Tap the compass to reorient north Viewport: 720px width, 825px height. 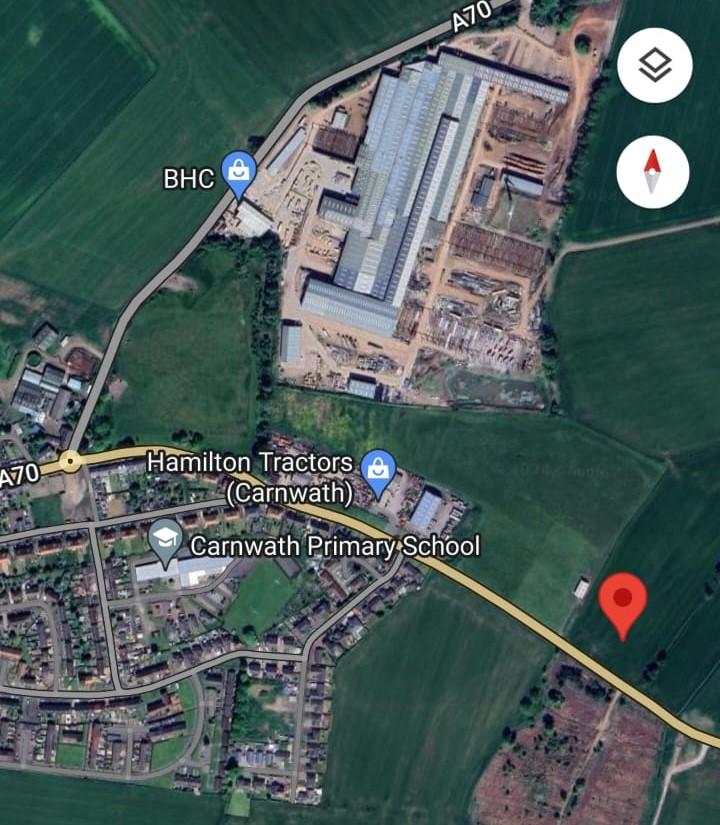(x=653, y=172)
